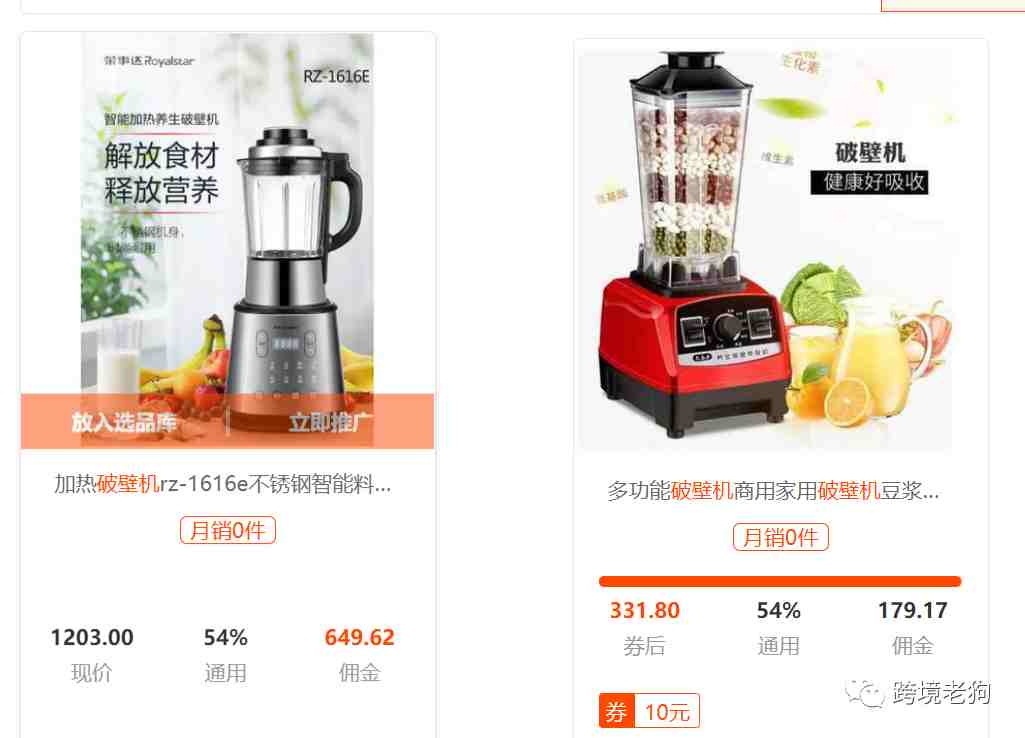Claim the 券 10元 coupon

pyautogui.click(x=649, y=712)
